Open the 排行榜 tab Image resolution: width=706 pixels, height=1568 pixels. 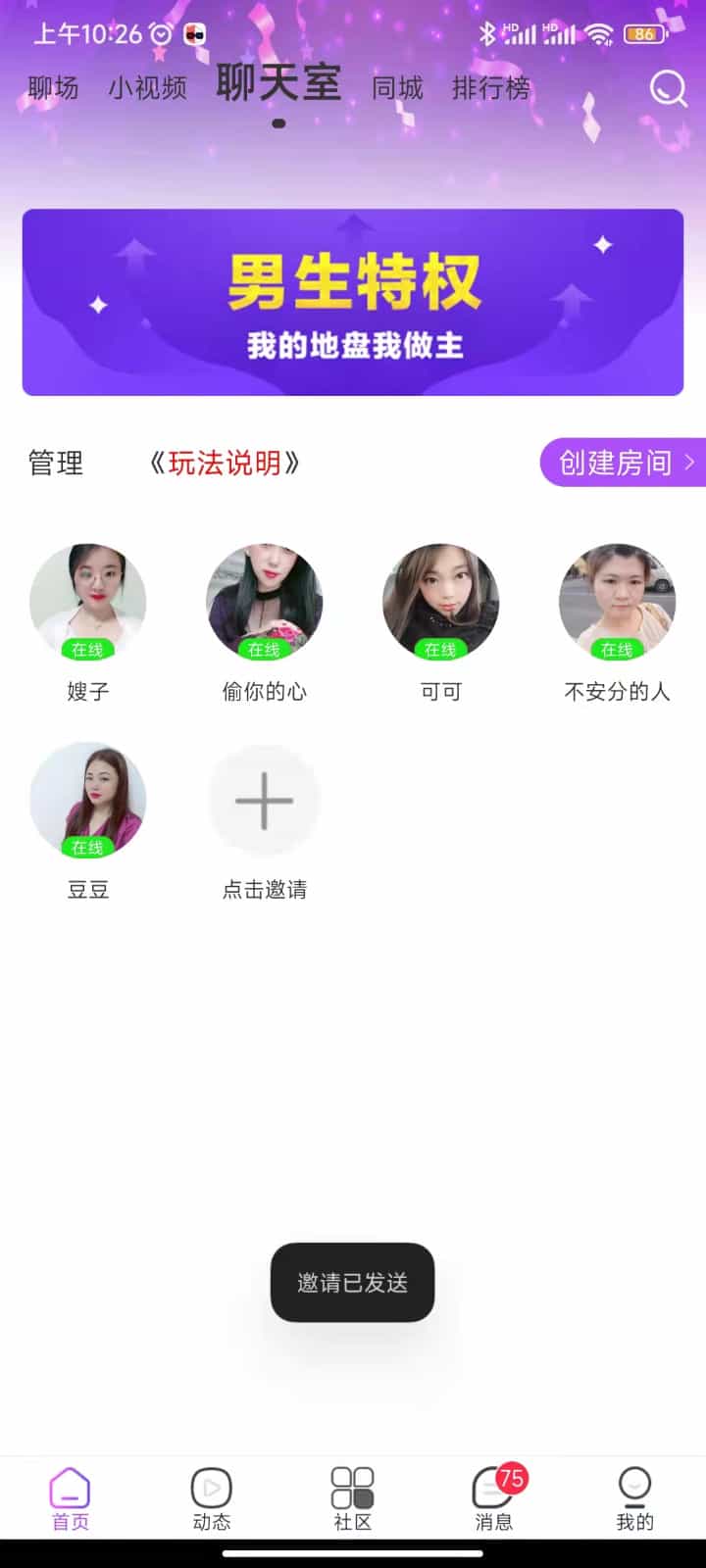[x=490, y=88]
